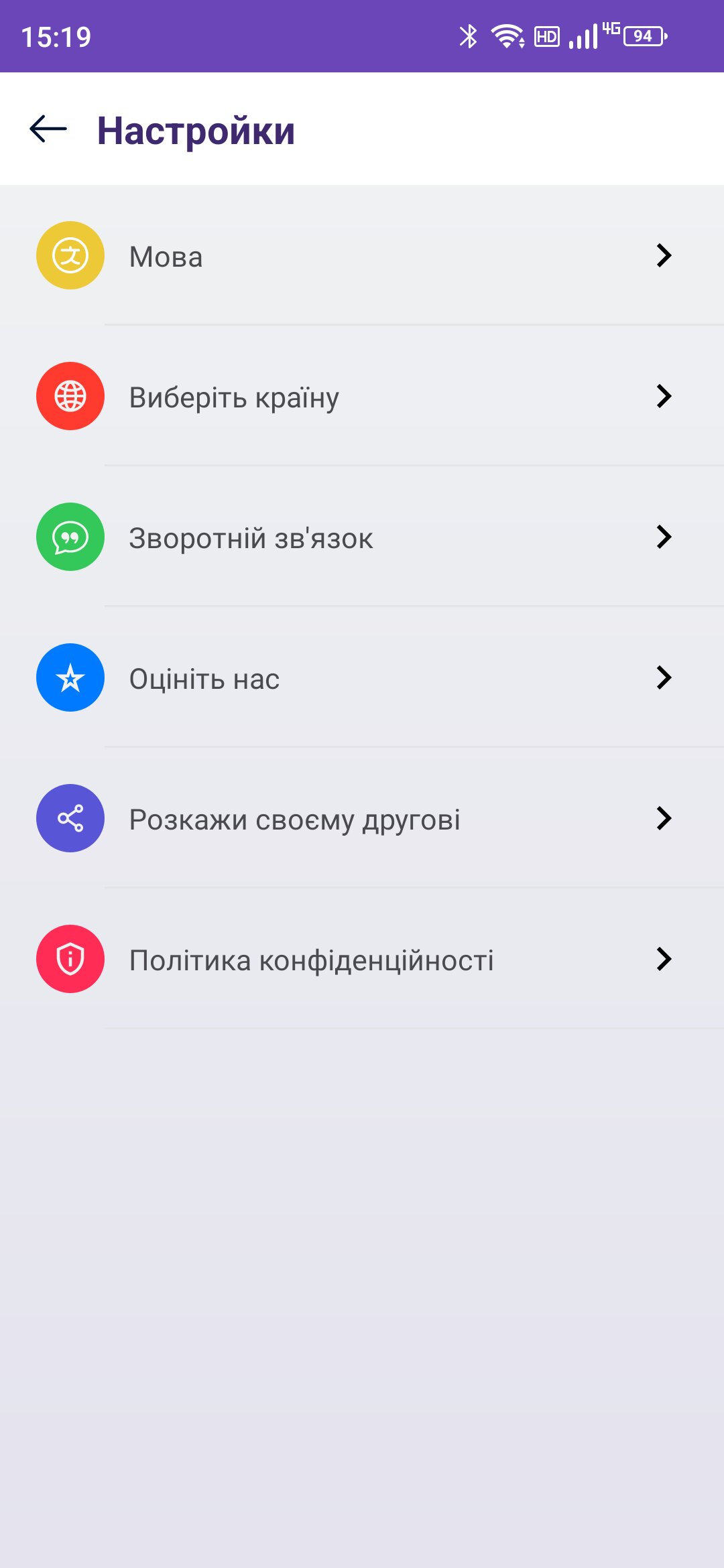Go back from the Настройки screen

(x=48, y=129)
